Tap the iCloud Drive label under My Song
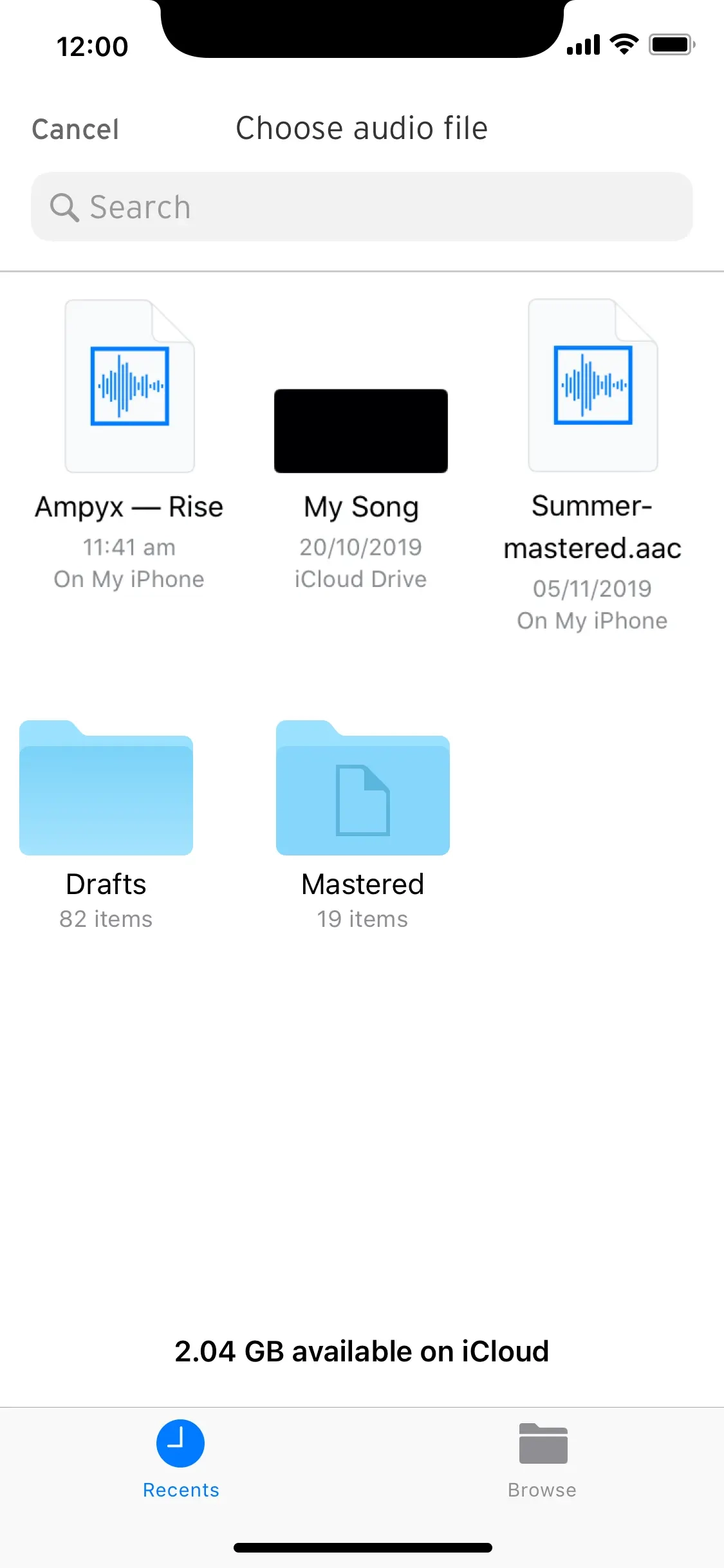724x1568 pixels. (x=360, y=579)
